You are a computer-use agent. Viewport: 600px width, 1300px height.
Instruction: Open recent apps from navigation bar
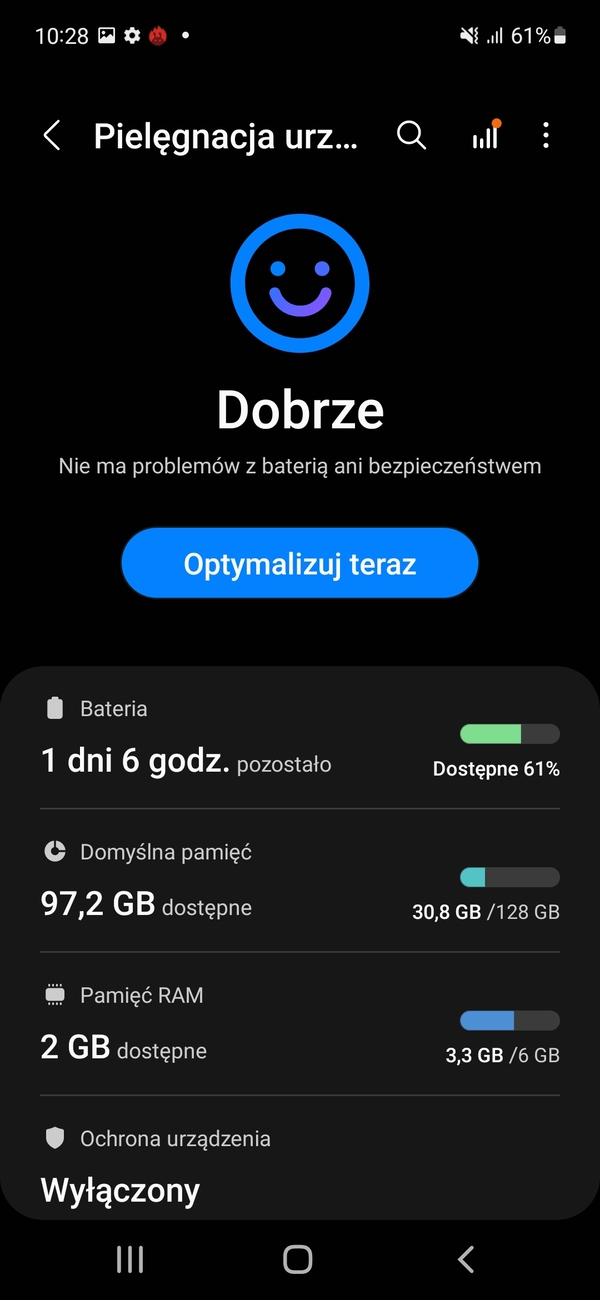130,1259
